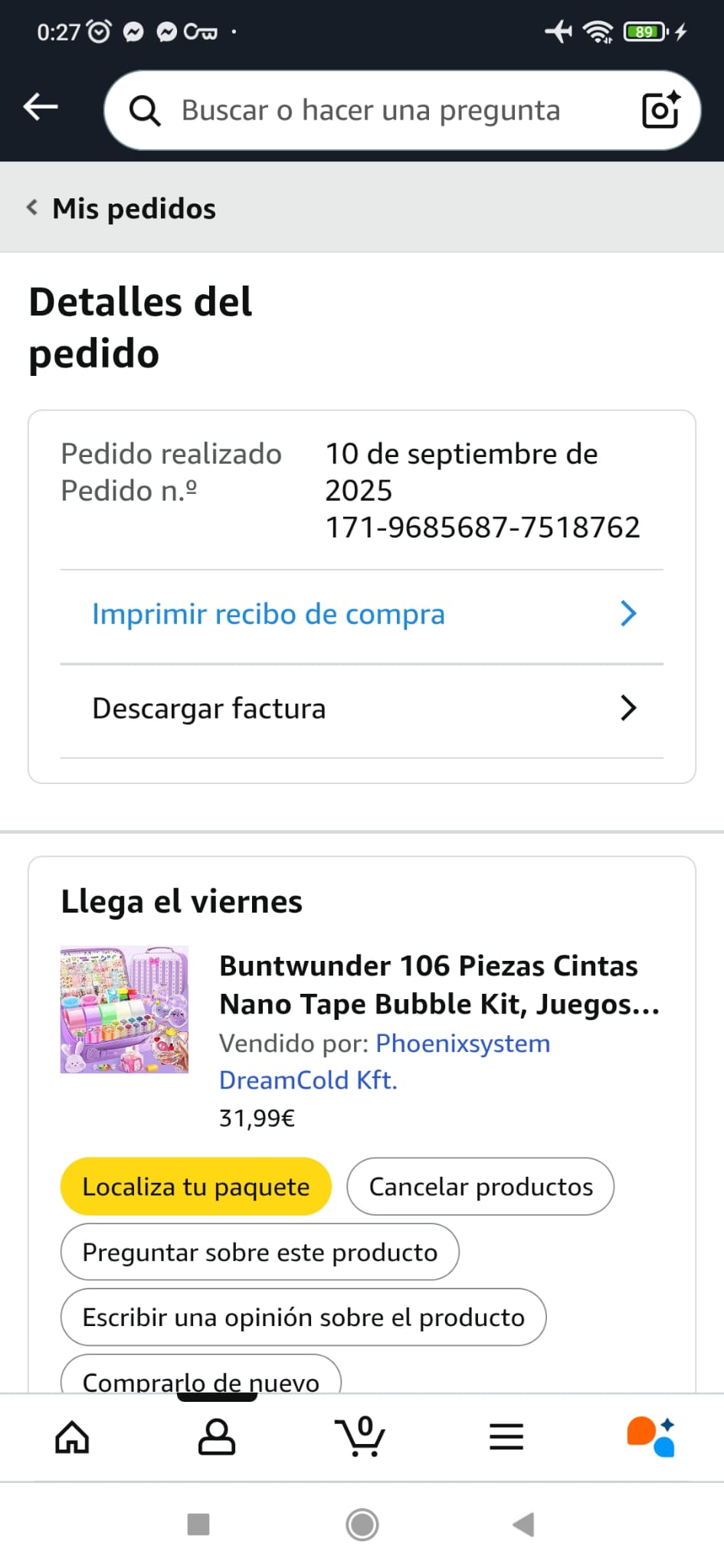
Task: Open the camera lens search icon
Action: click(x=660, y=110)
